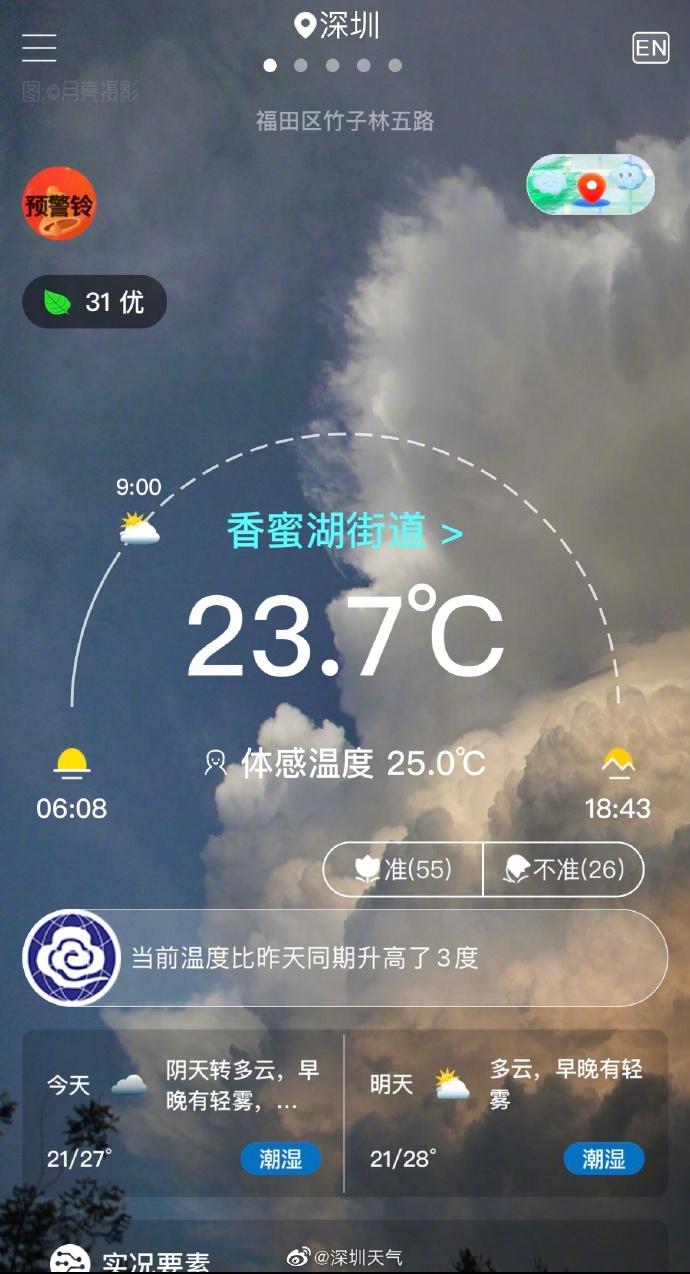Open the hamburger drawer menu
This screenshot has height=1274, width=690.
pos(40,47)
